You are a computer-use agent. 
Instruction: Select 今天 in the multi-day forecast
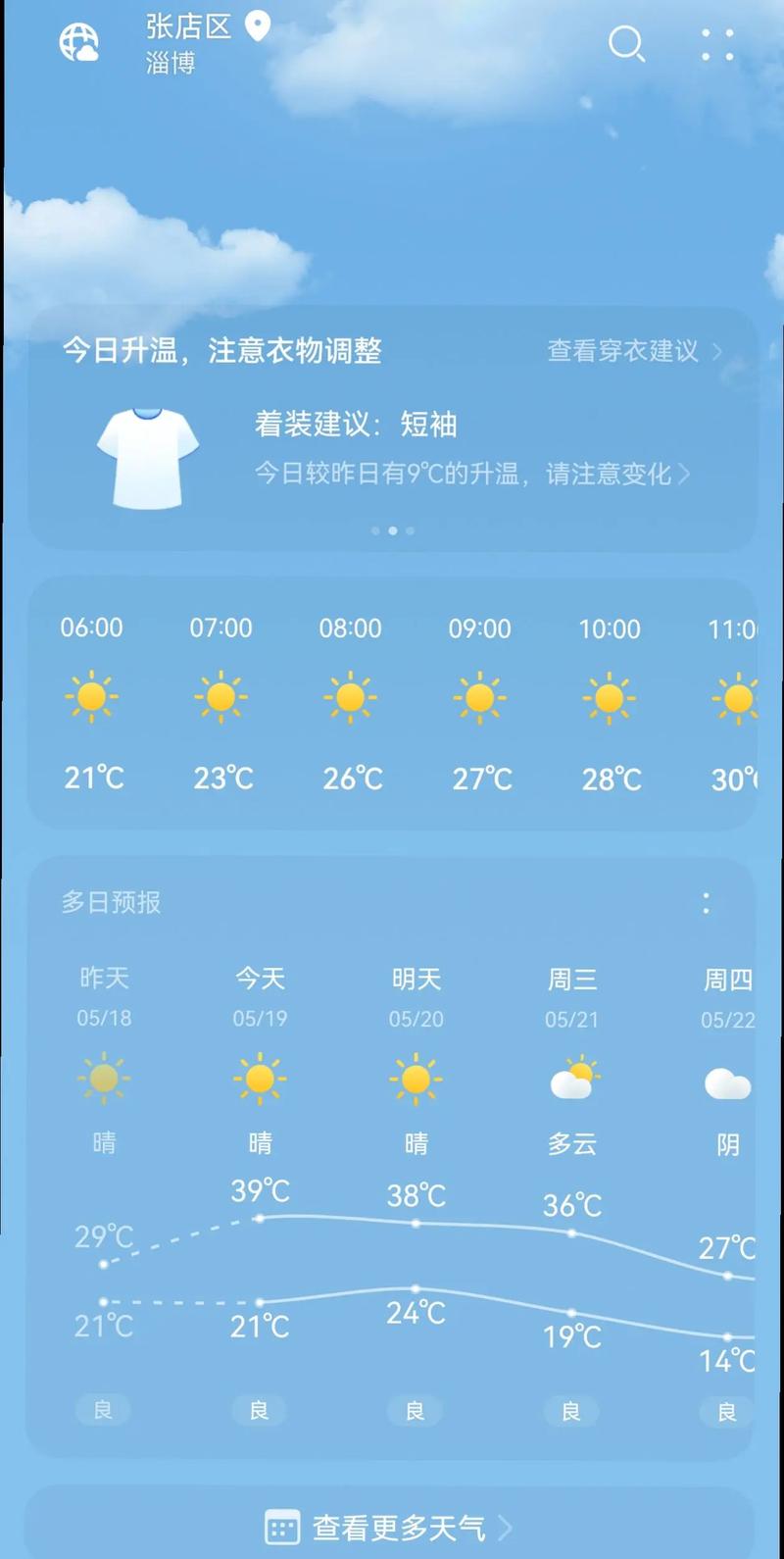[259, 979]
